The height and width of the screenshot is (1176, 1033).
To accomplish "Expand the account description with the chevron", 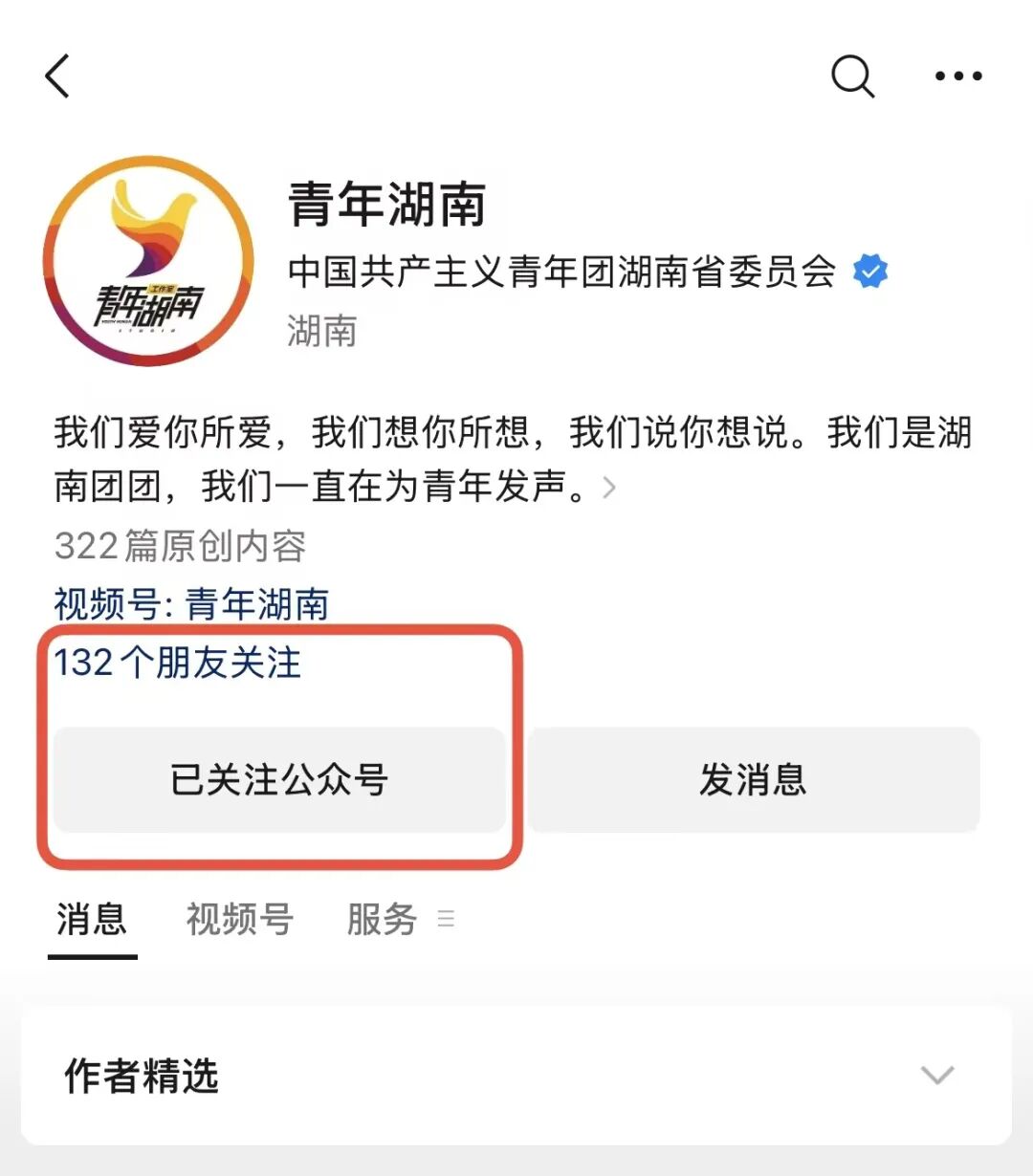I will (x=608, y=489).
